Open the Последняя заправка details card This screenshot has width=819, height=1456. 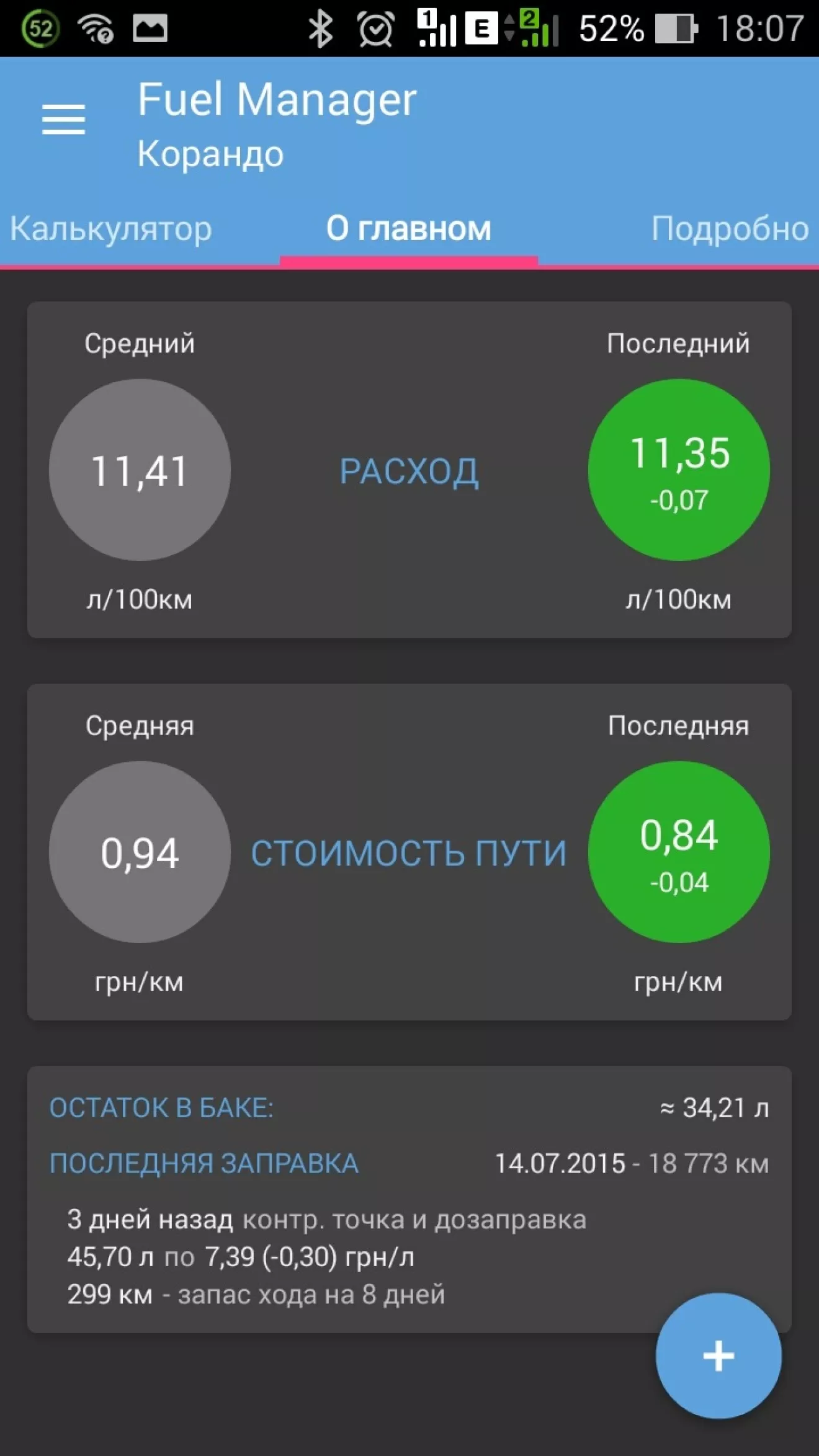pyautogui.click(x=409, y=1199)
